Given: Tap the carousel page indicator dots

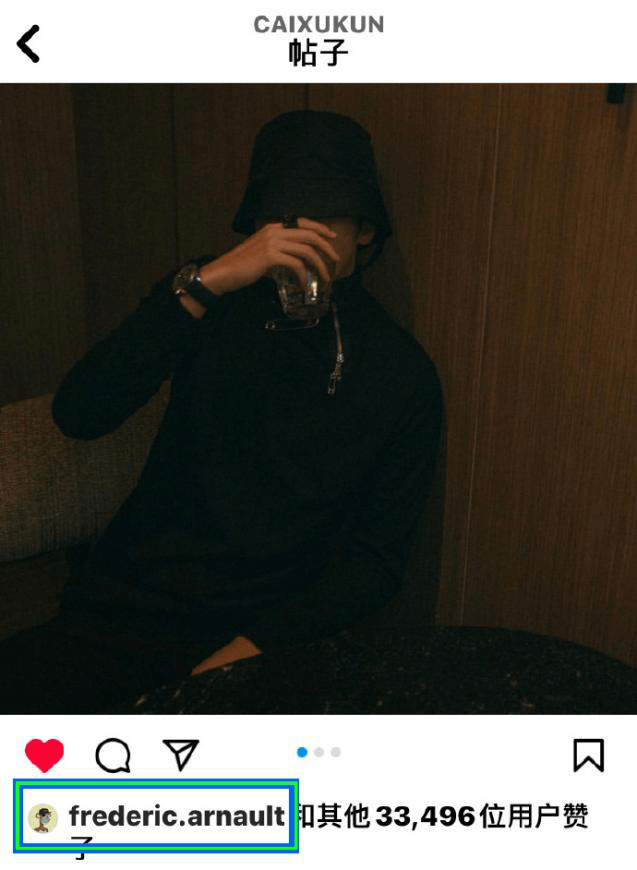Looking at the screenshot, I should tap(319, 752).
